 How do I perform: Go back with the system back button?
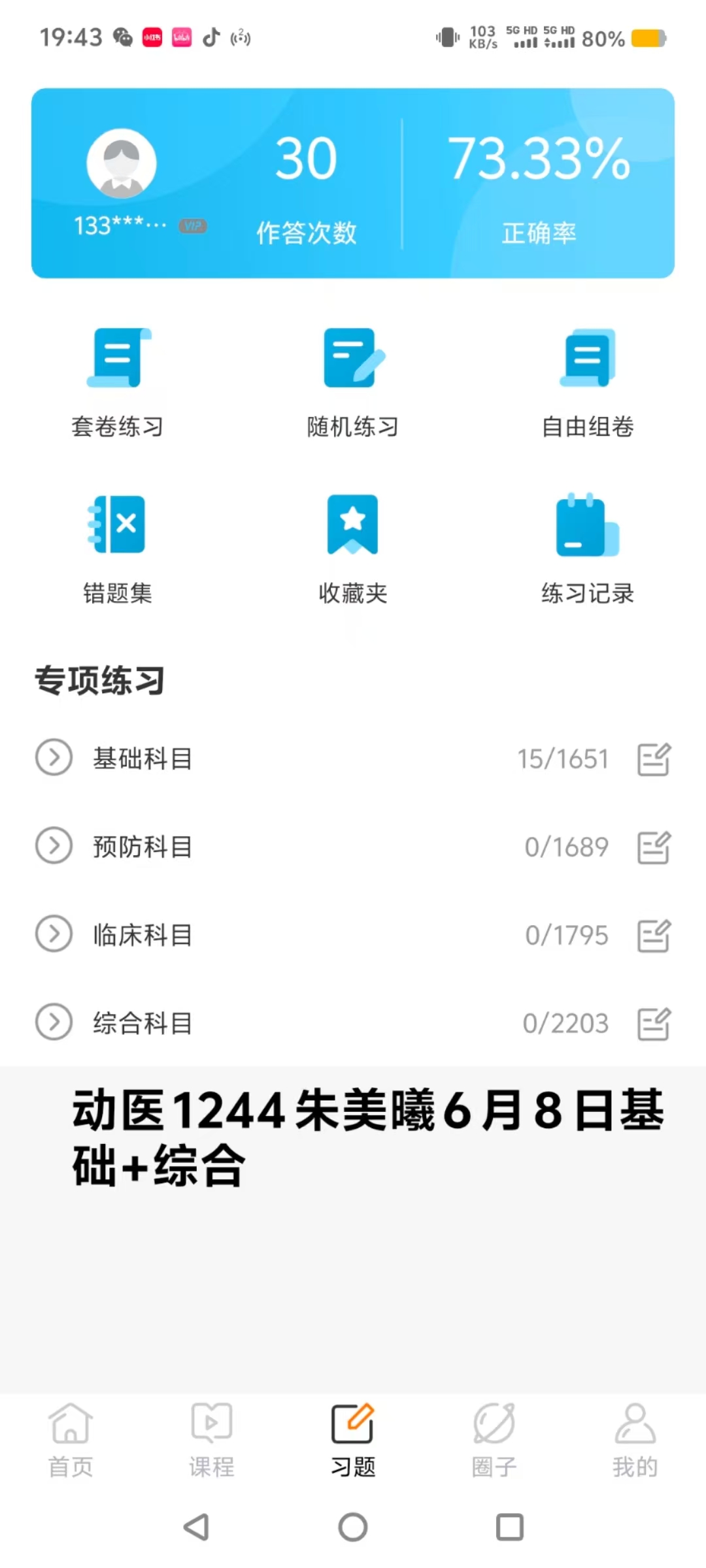pyautogui.click(x=196, y=1527)
